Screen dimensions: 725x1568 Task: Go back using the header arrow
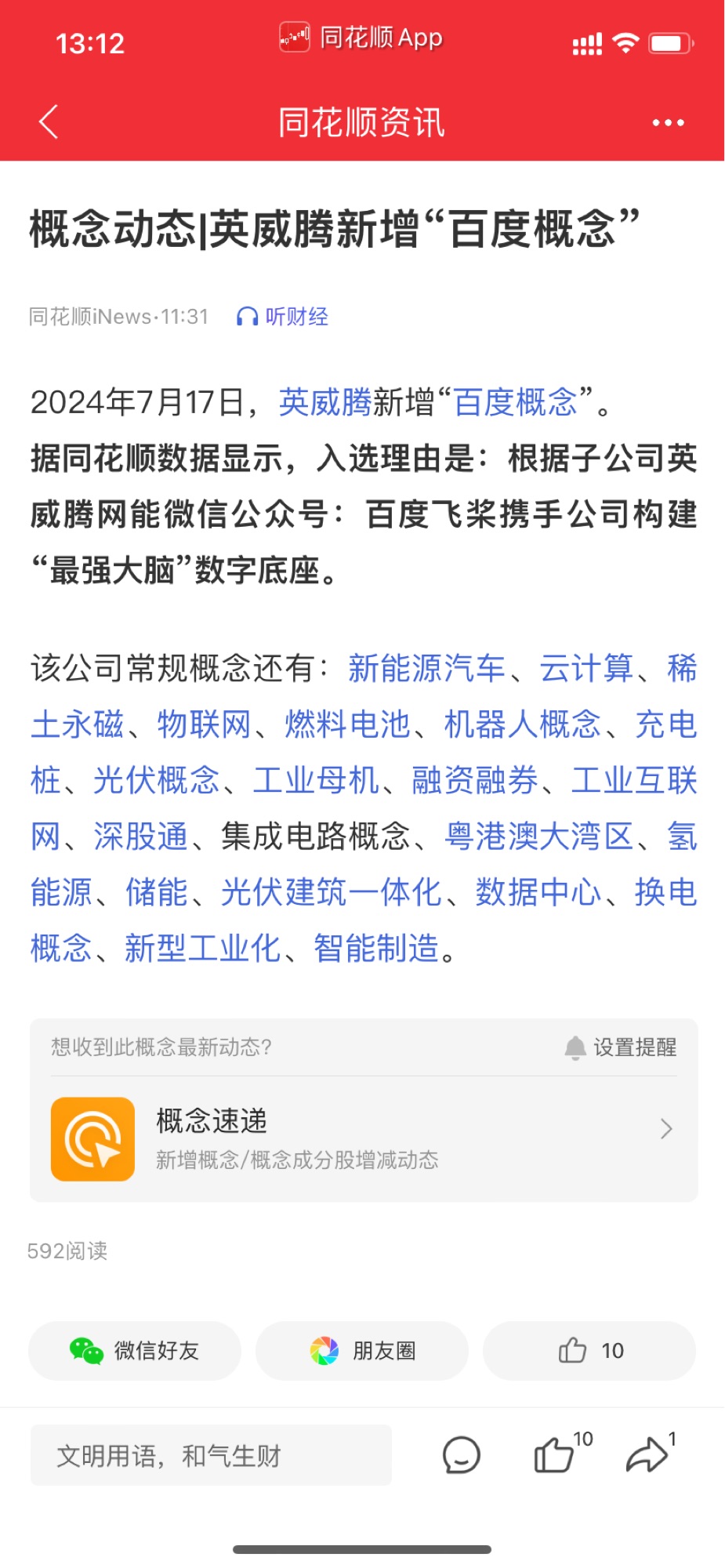(49, 122)
